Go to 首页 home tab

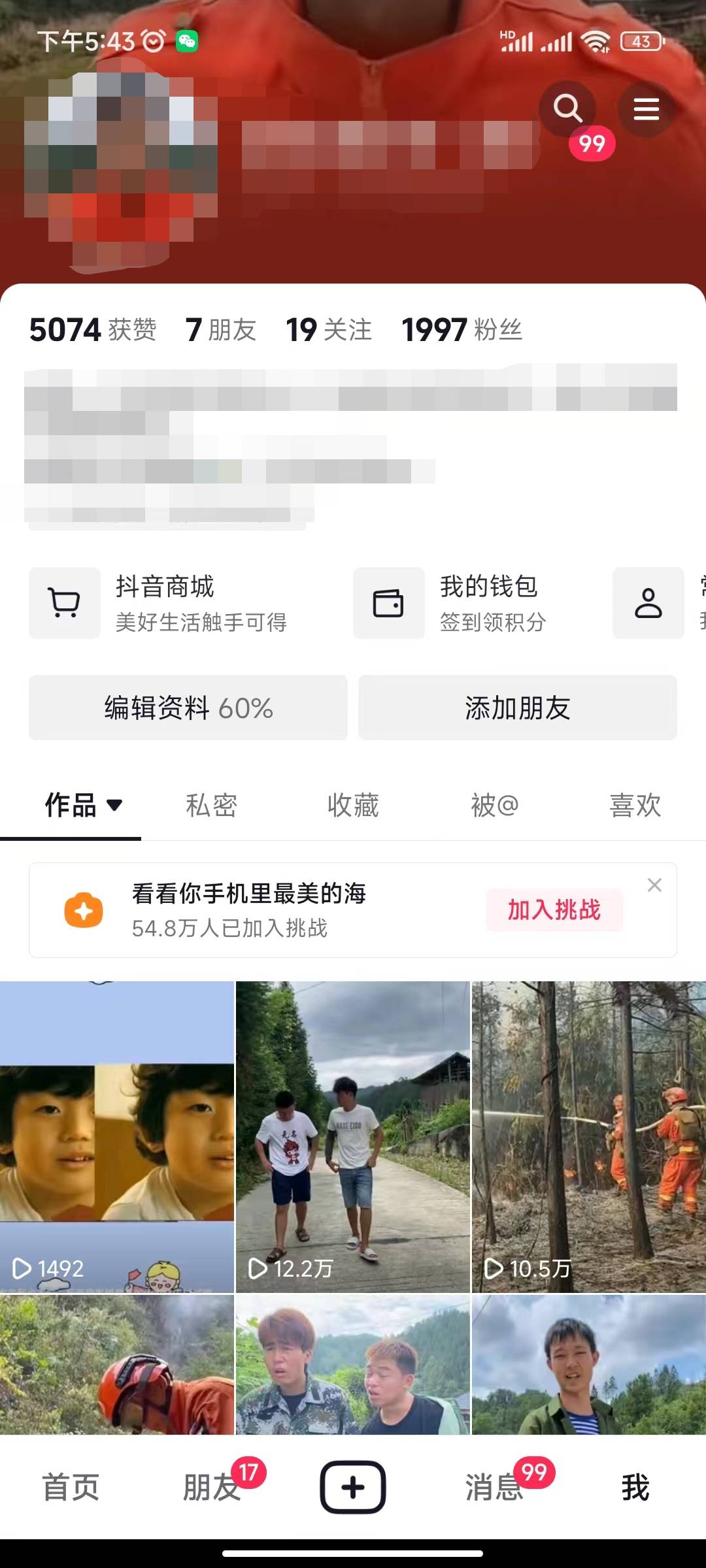click(x=71, y=1488)
